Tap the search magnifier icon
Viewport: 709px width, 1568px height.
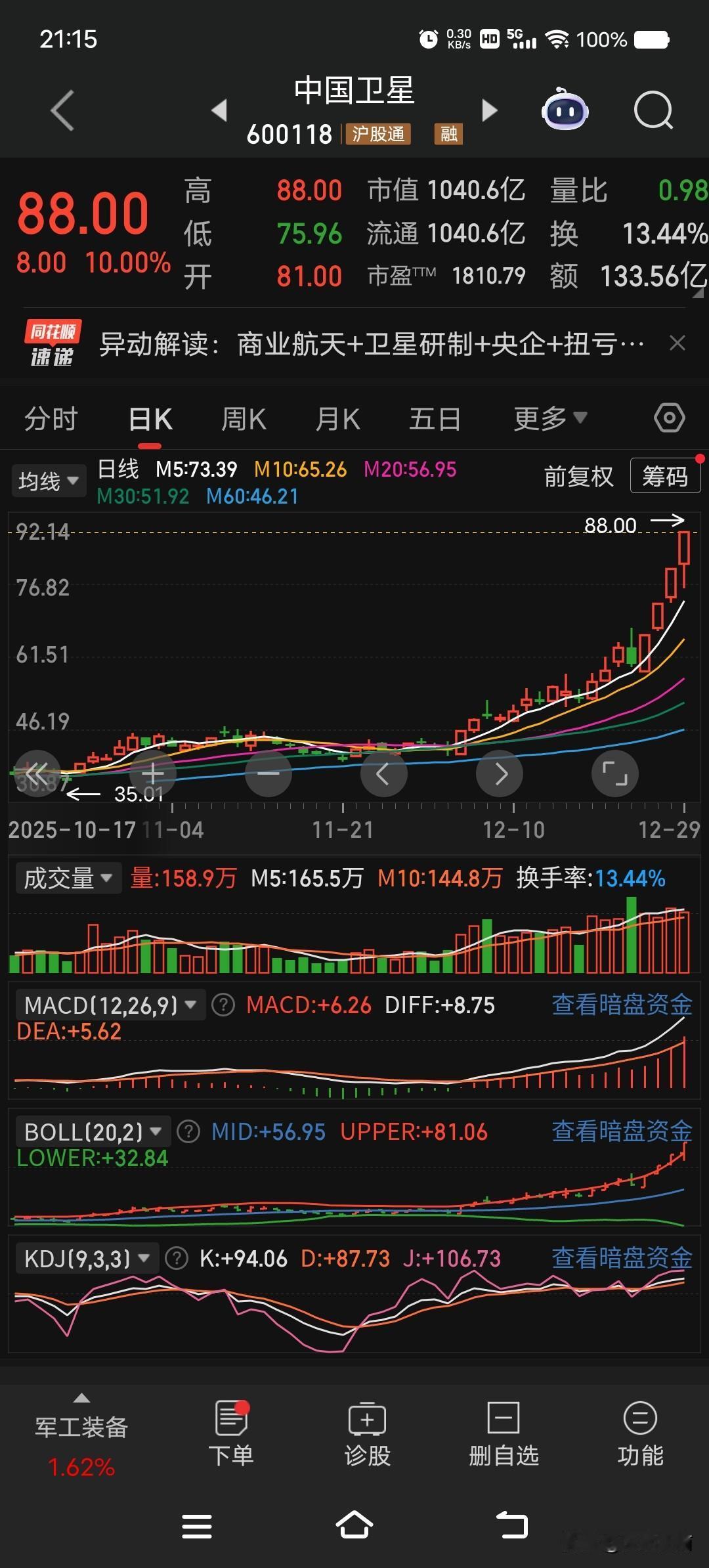[x=654, y=111]
